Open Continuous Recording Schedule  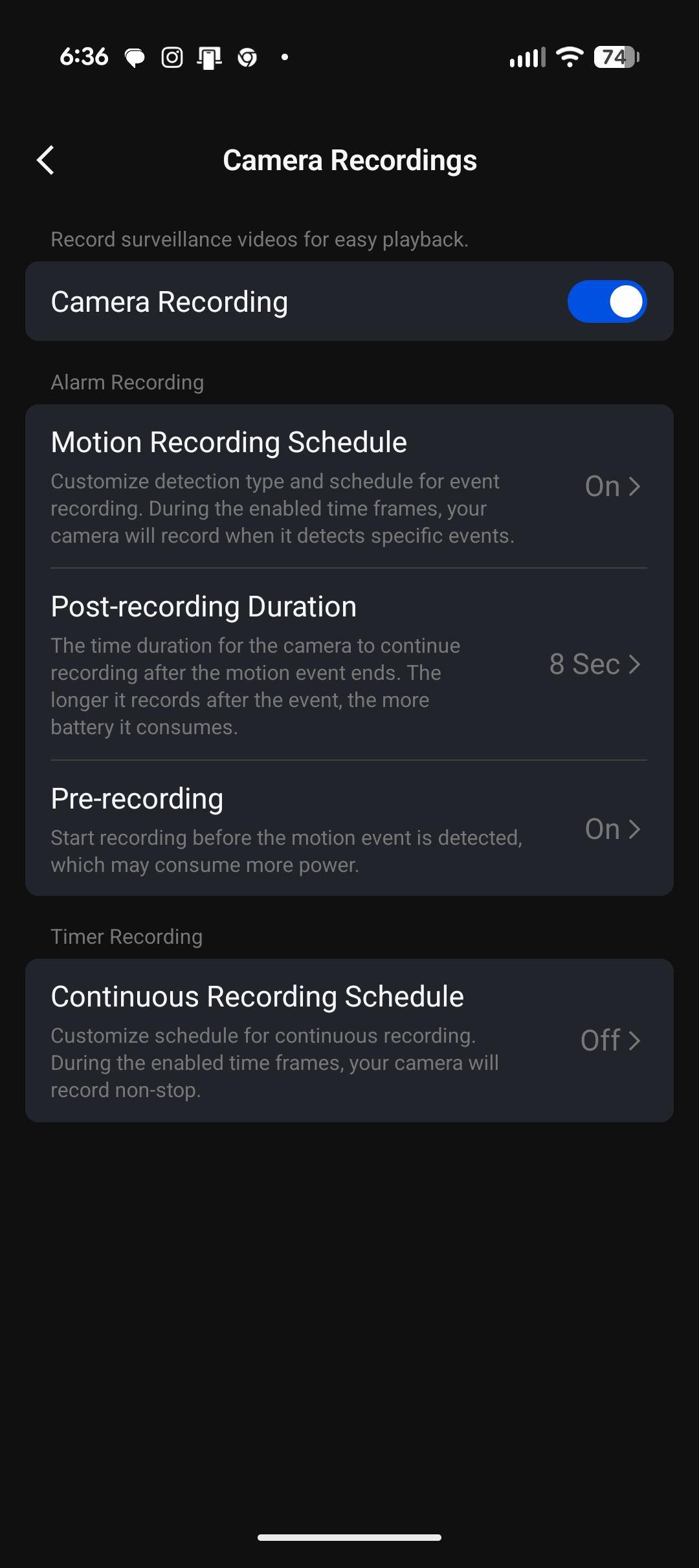349,1040
